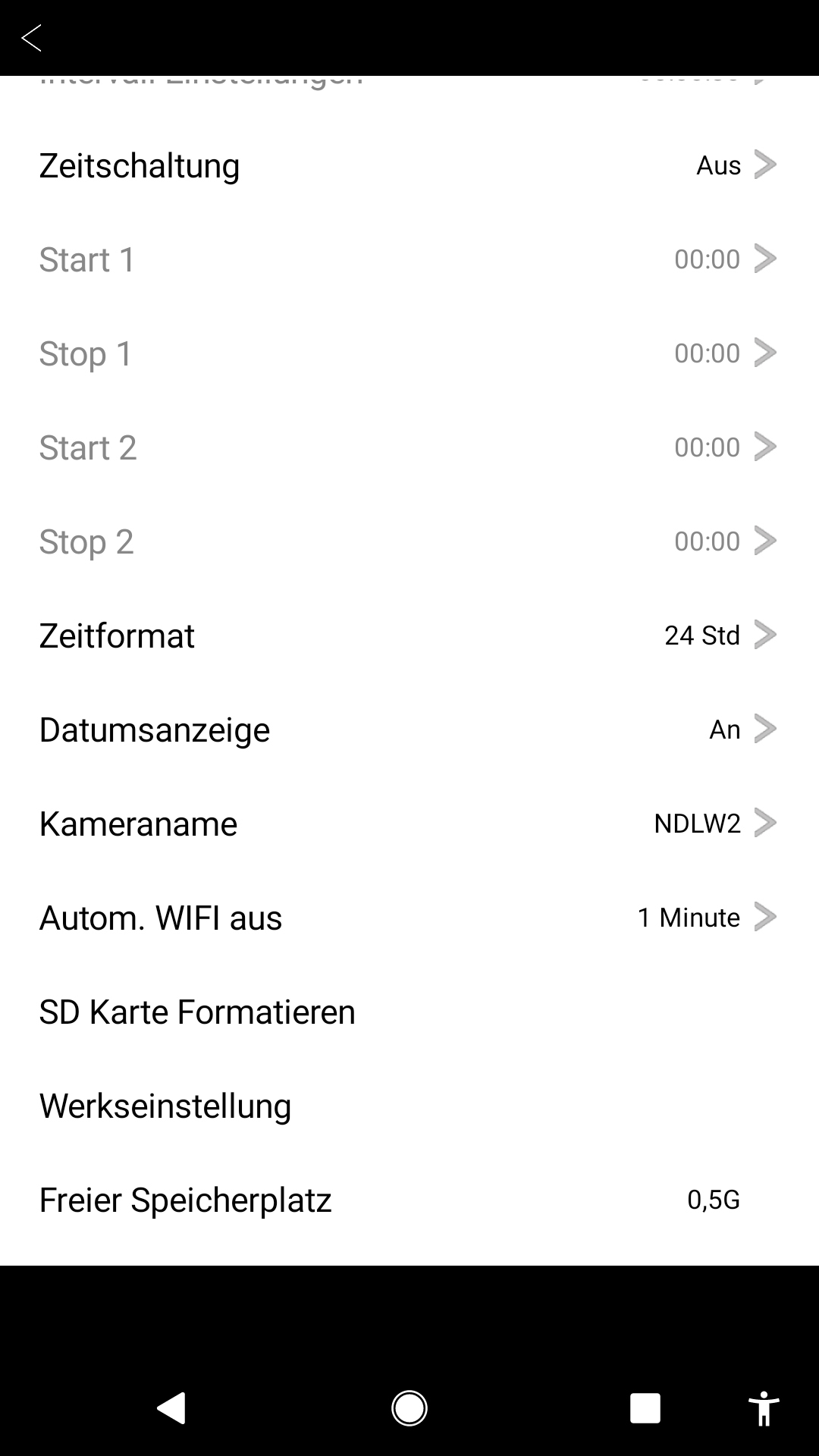Viewport: 819px width, 1456px height.
Task: Open the Stop 2 time setting
Action: [408, 541]
